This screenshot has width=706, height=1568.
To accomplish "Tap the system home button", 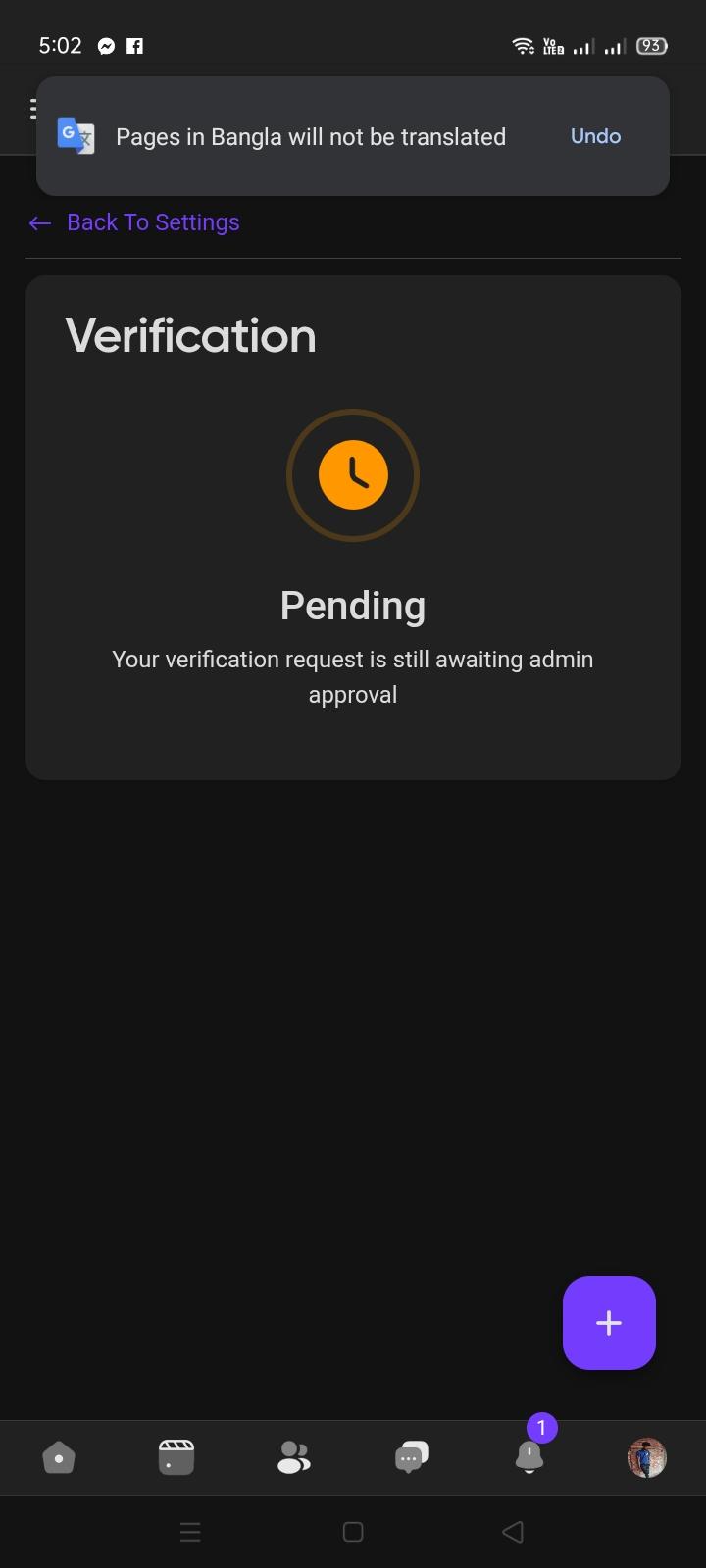I will click(353, 1532).
